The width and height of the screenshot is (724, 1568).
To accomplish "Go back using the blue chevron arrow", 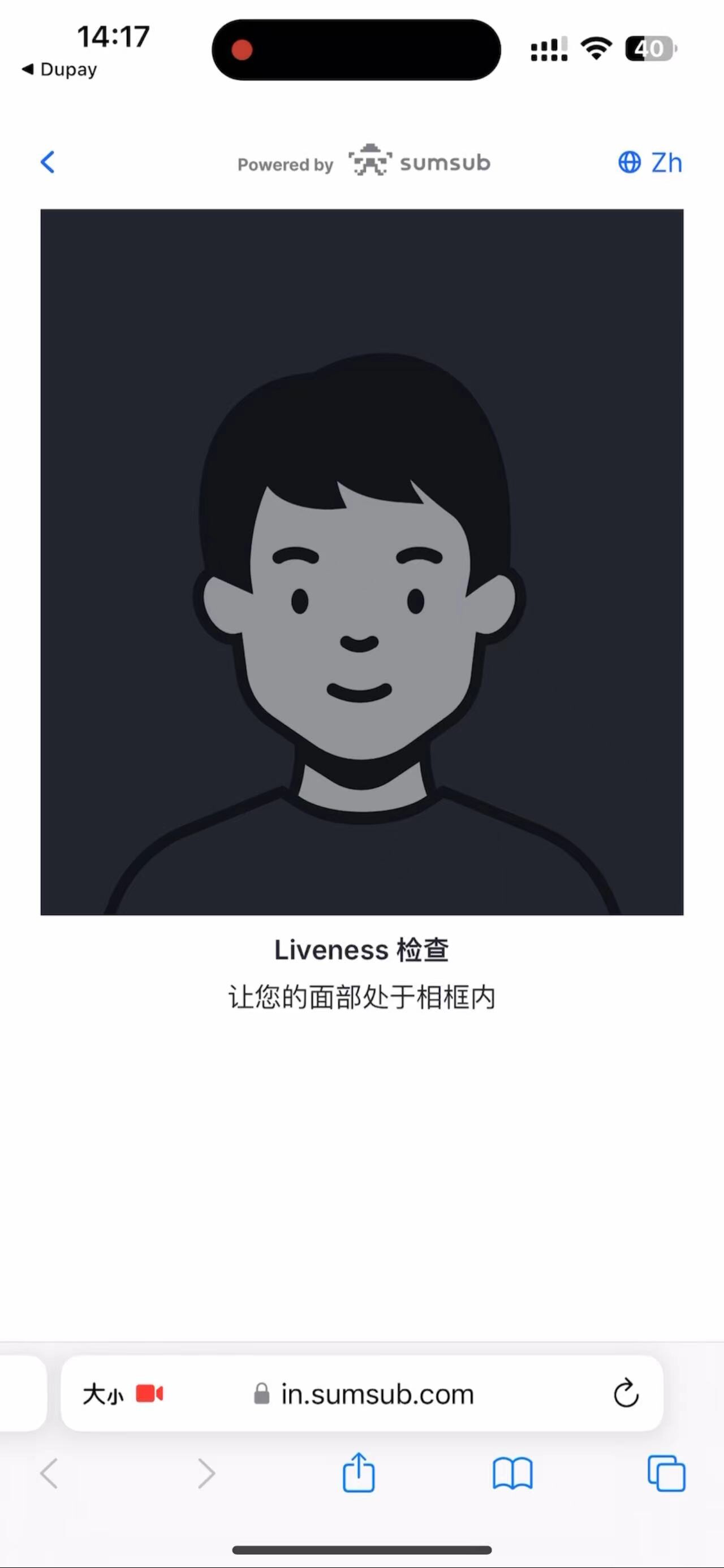I will [x=48, y=163].
